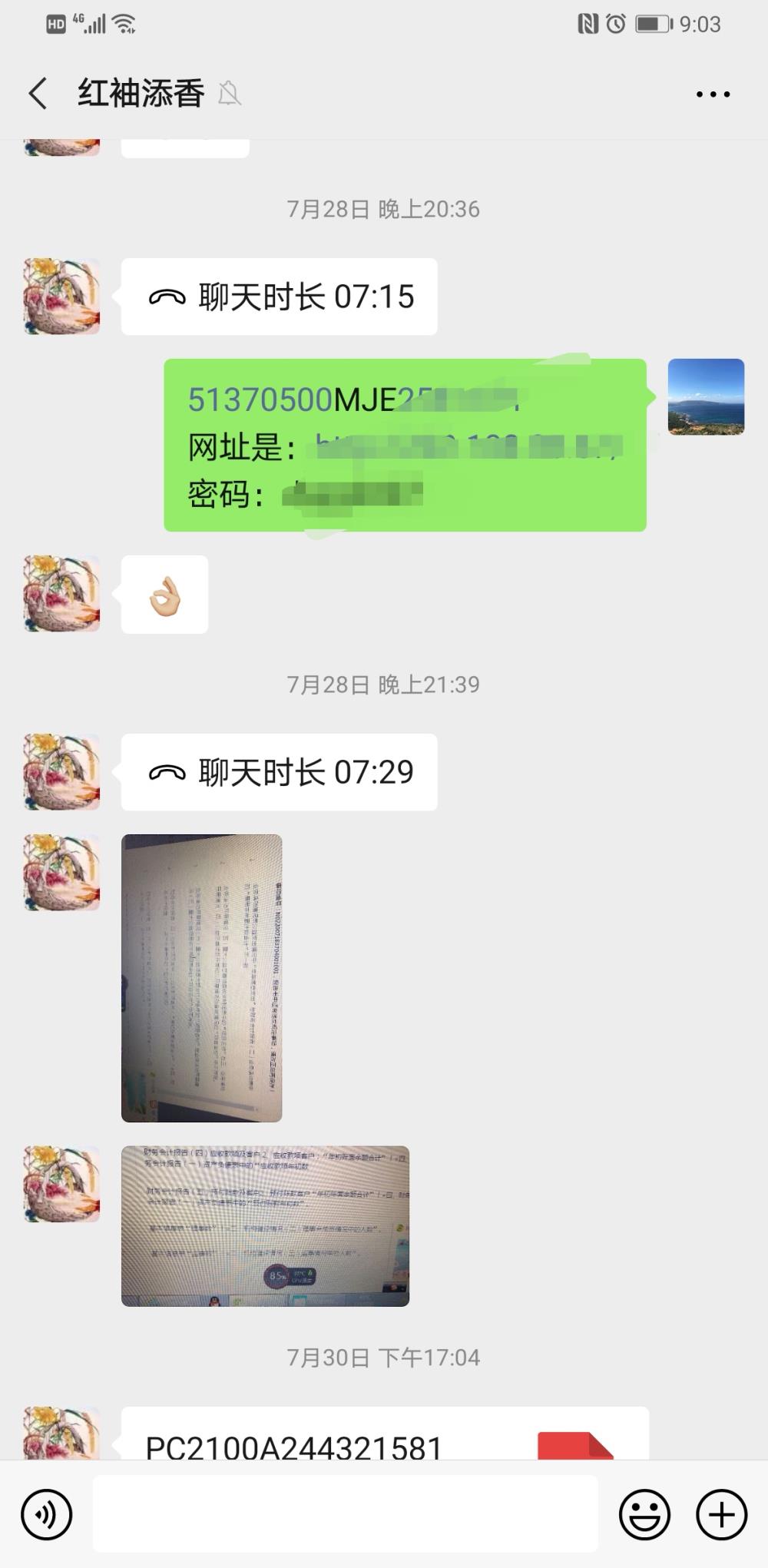The width and height of the screenshot is (768, 1568).
Task: Open the three-dot chat info menu
Action: 713,94
